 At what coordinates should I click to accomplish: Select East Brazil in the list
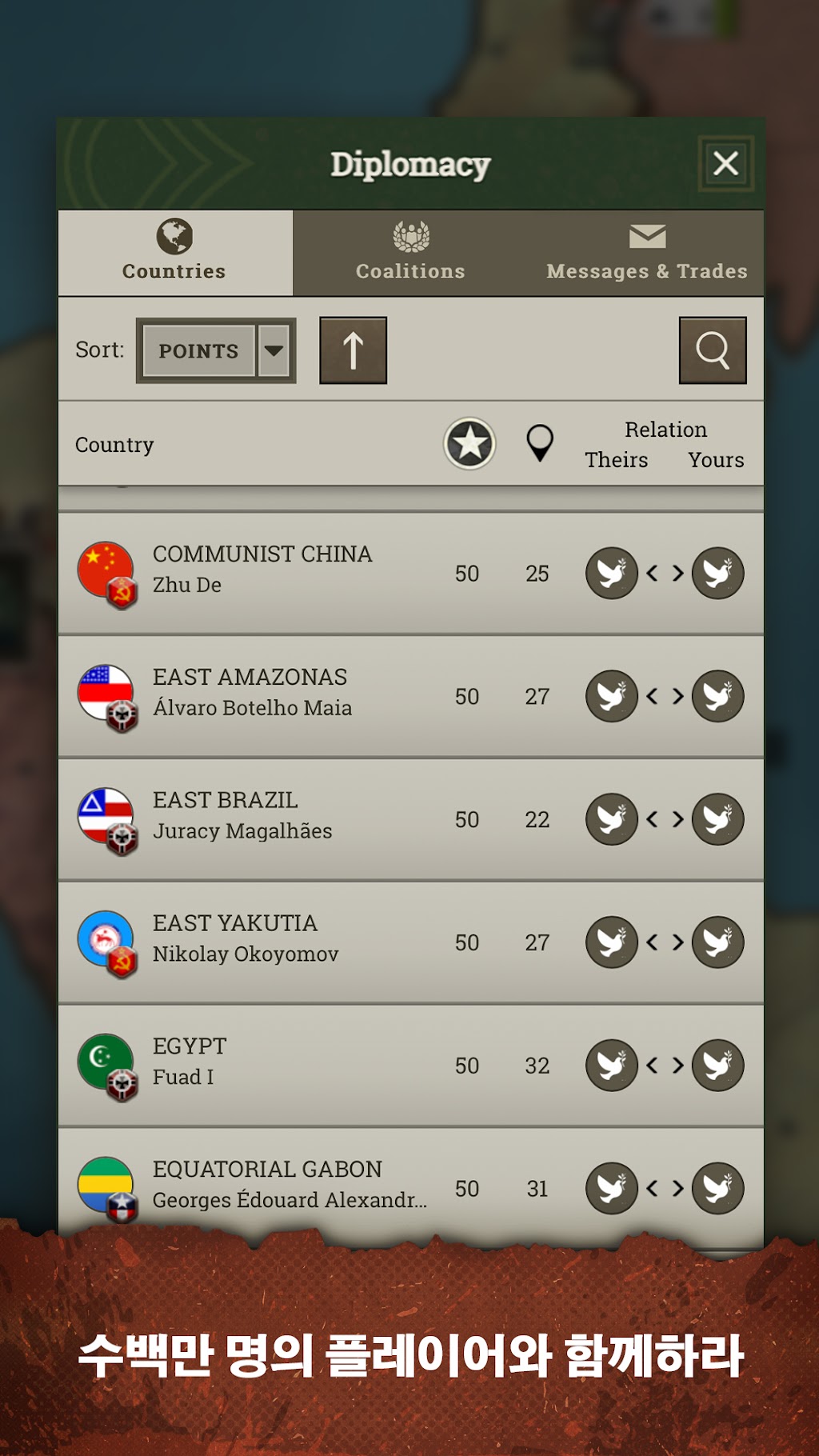coord(410,819)
